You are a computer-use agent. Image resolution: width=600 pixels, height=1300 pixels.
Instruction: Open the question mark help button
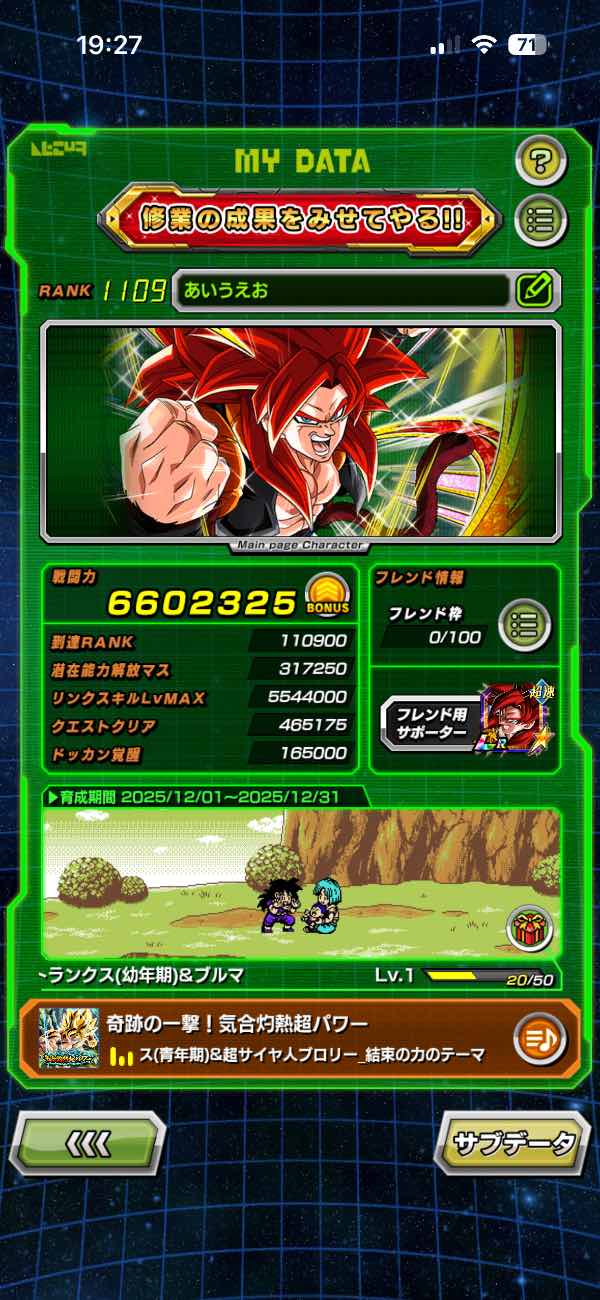pos(541,160)
